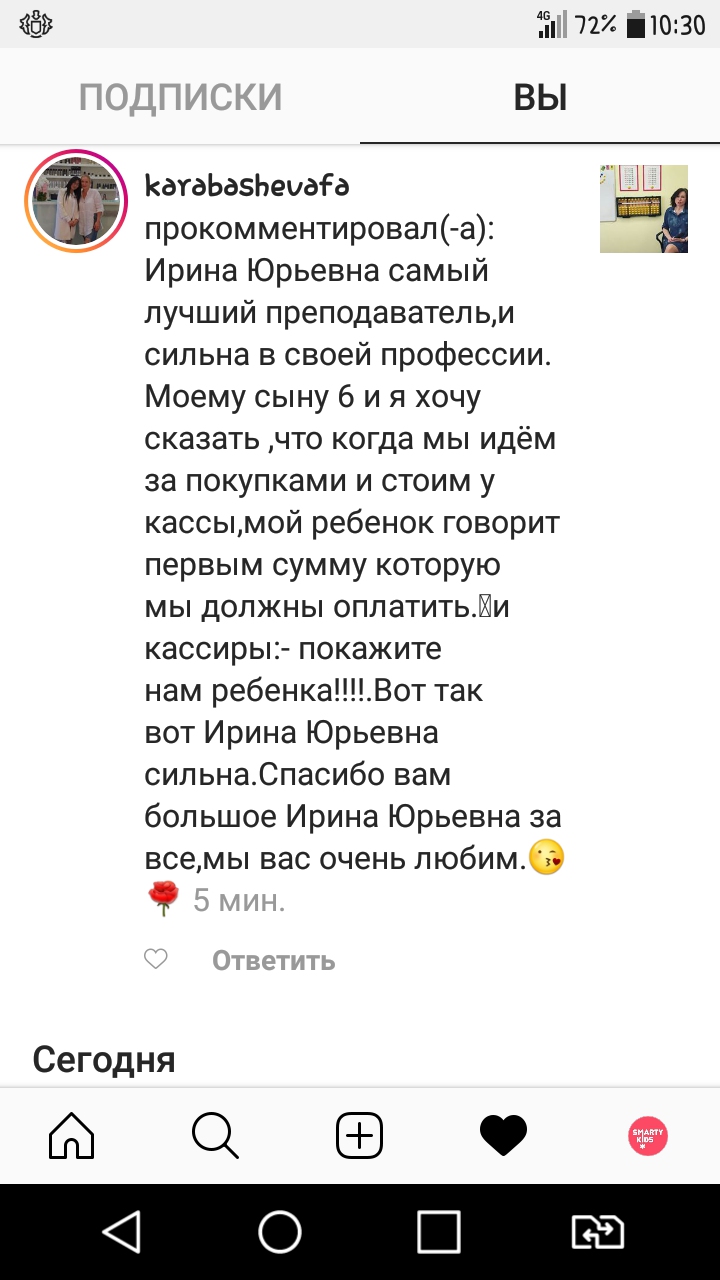Open the commented post thumbnail
Screen dimensions: 720x1280
[x=643, y=208]
